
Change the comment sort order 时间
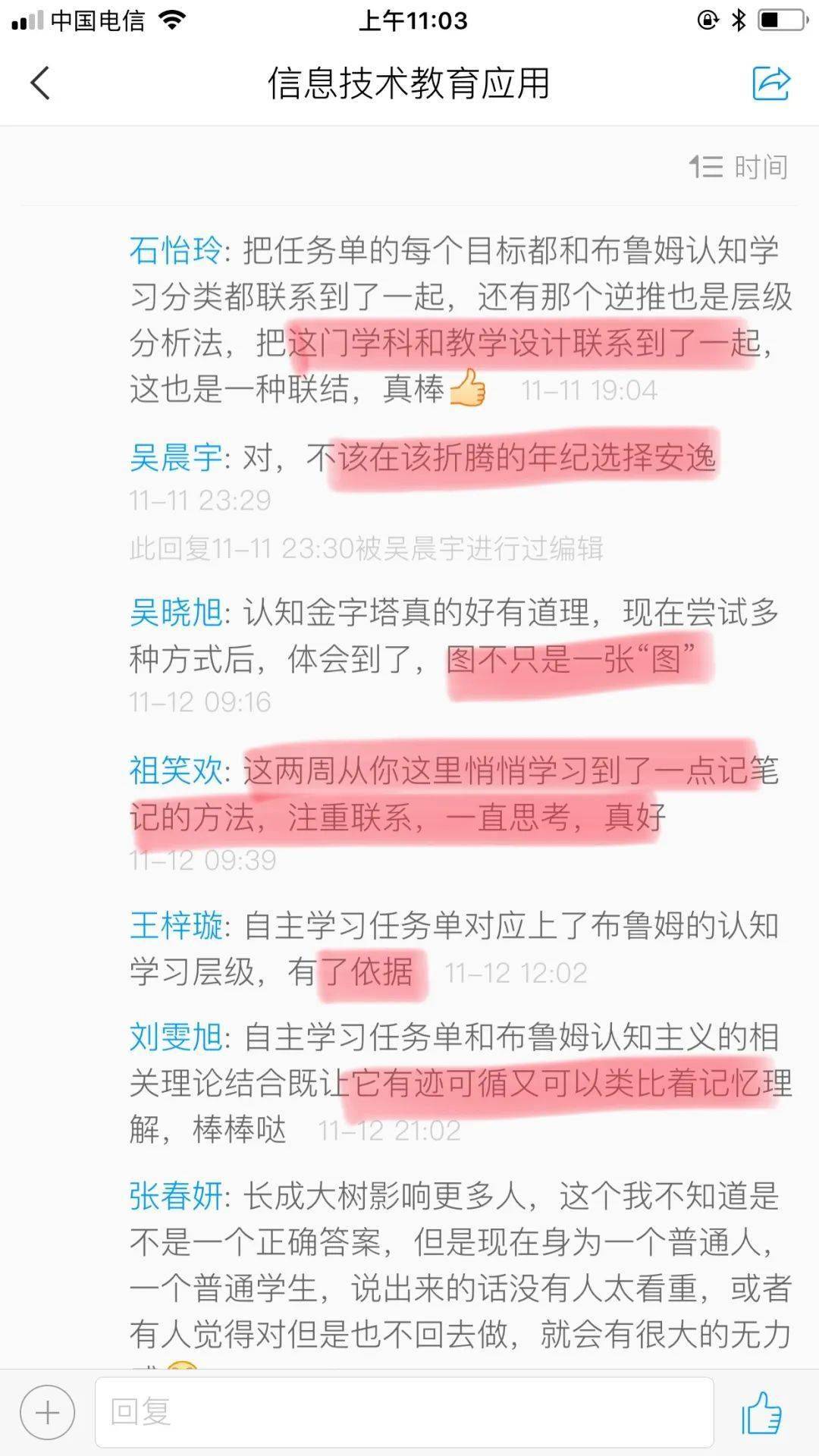(x=739, y=167)
